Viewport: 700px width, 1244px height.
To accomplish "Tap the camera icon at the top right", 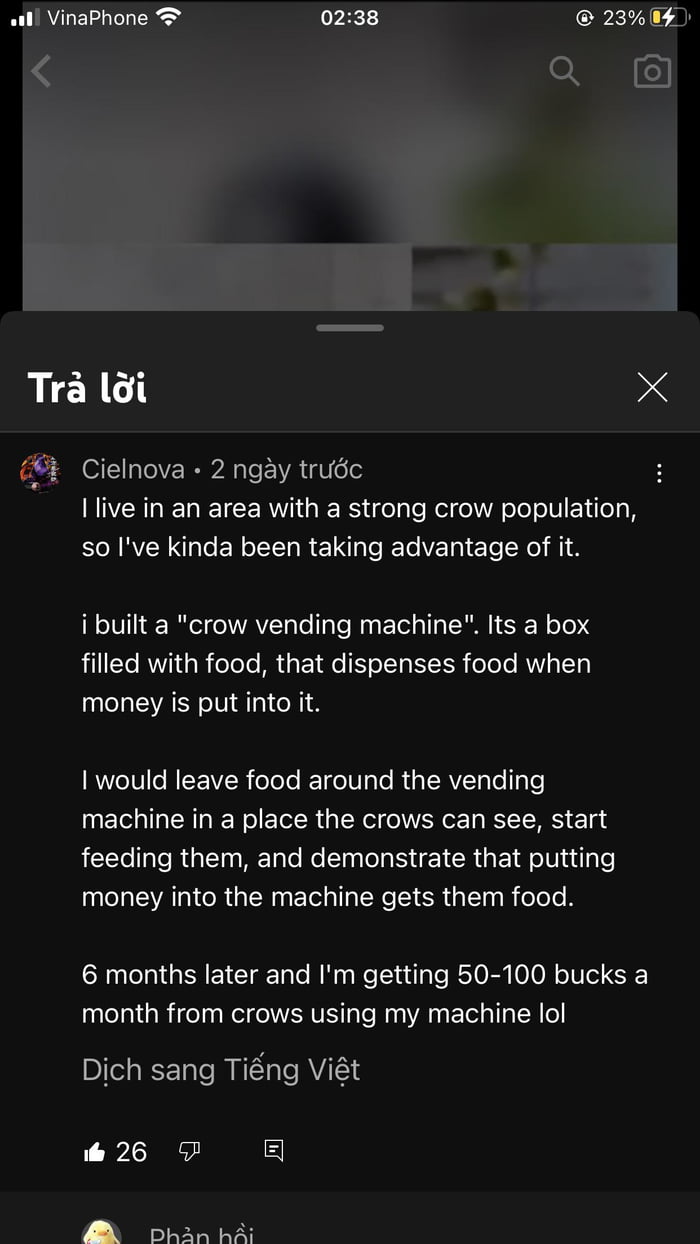I will click(x=652, y=71).
